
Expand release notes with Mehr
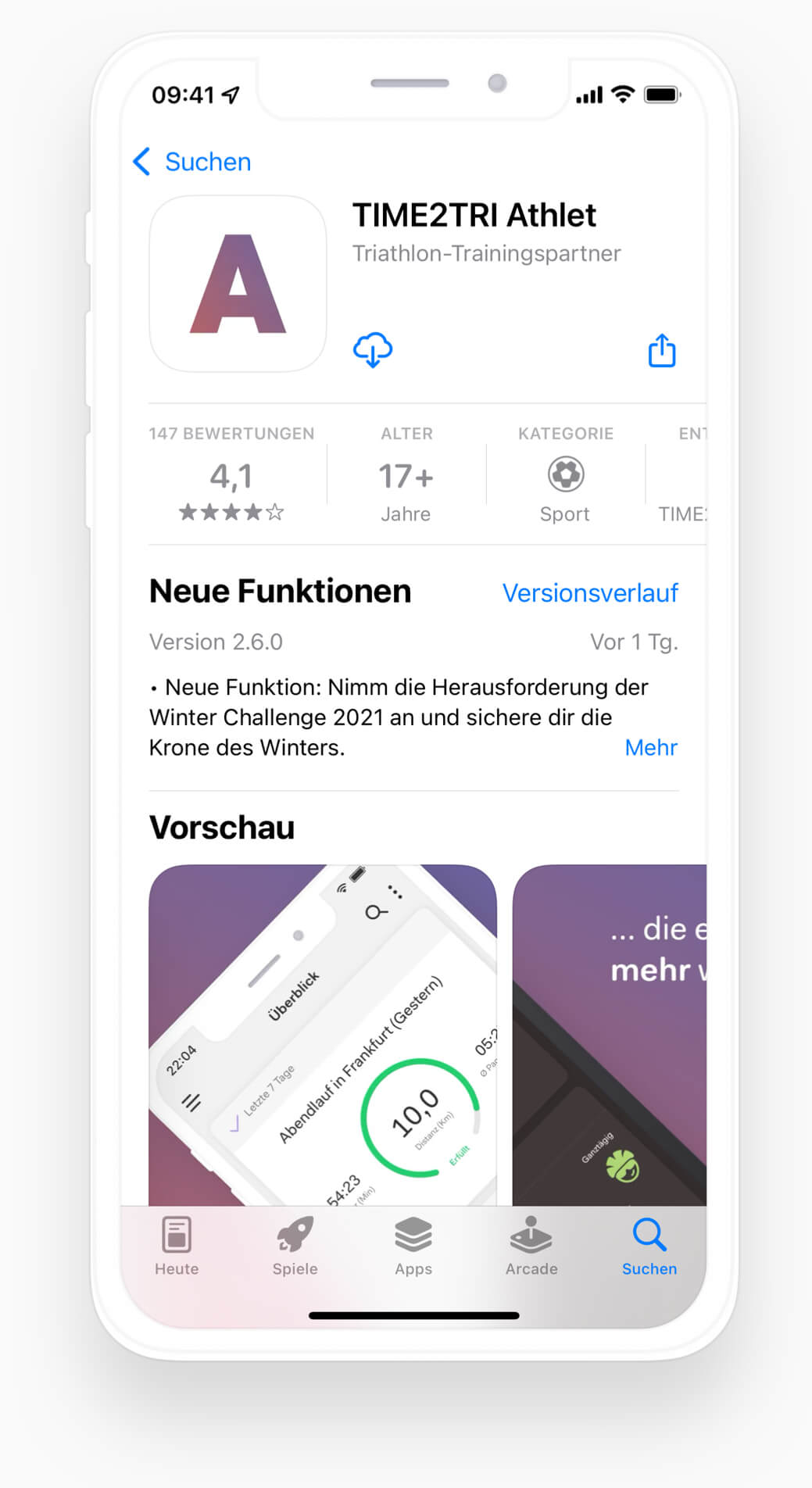click(651, 748)
